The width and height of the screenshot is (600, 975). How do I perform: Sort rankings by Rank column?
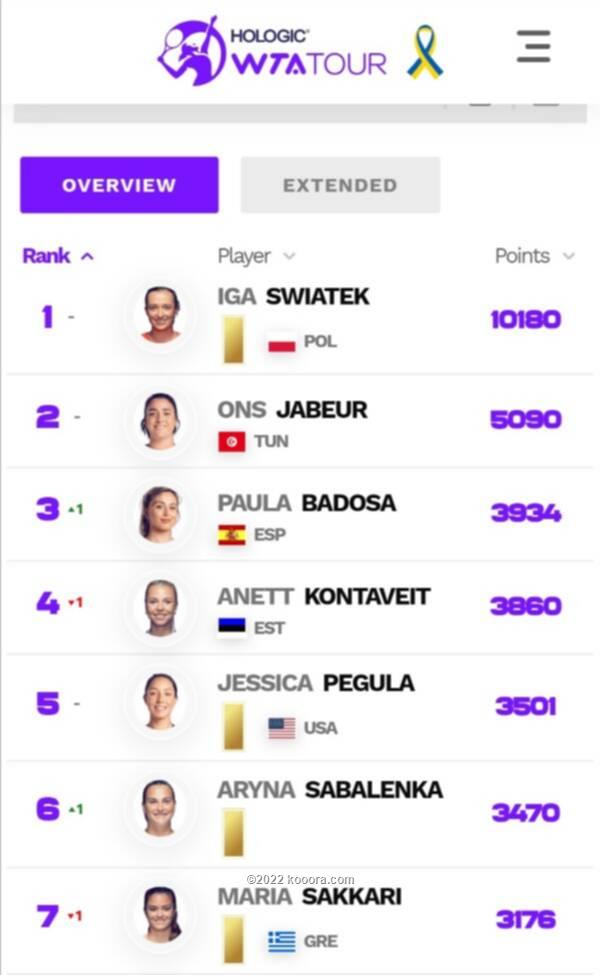58,256
